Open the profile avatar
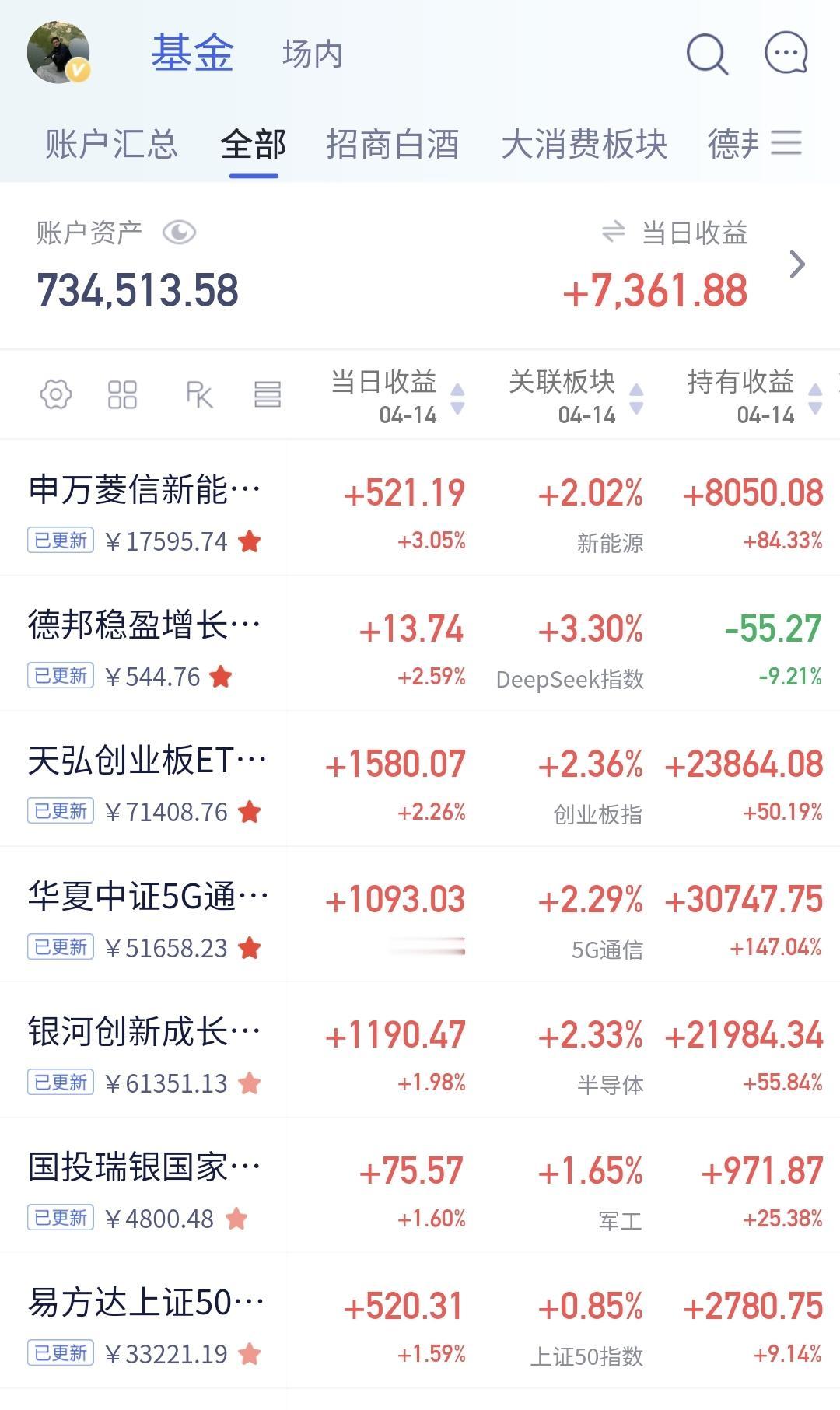The height and width of the screenshot is (1410, 840). point(58,52)
